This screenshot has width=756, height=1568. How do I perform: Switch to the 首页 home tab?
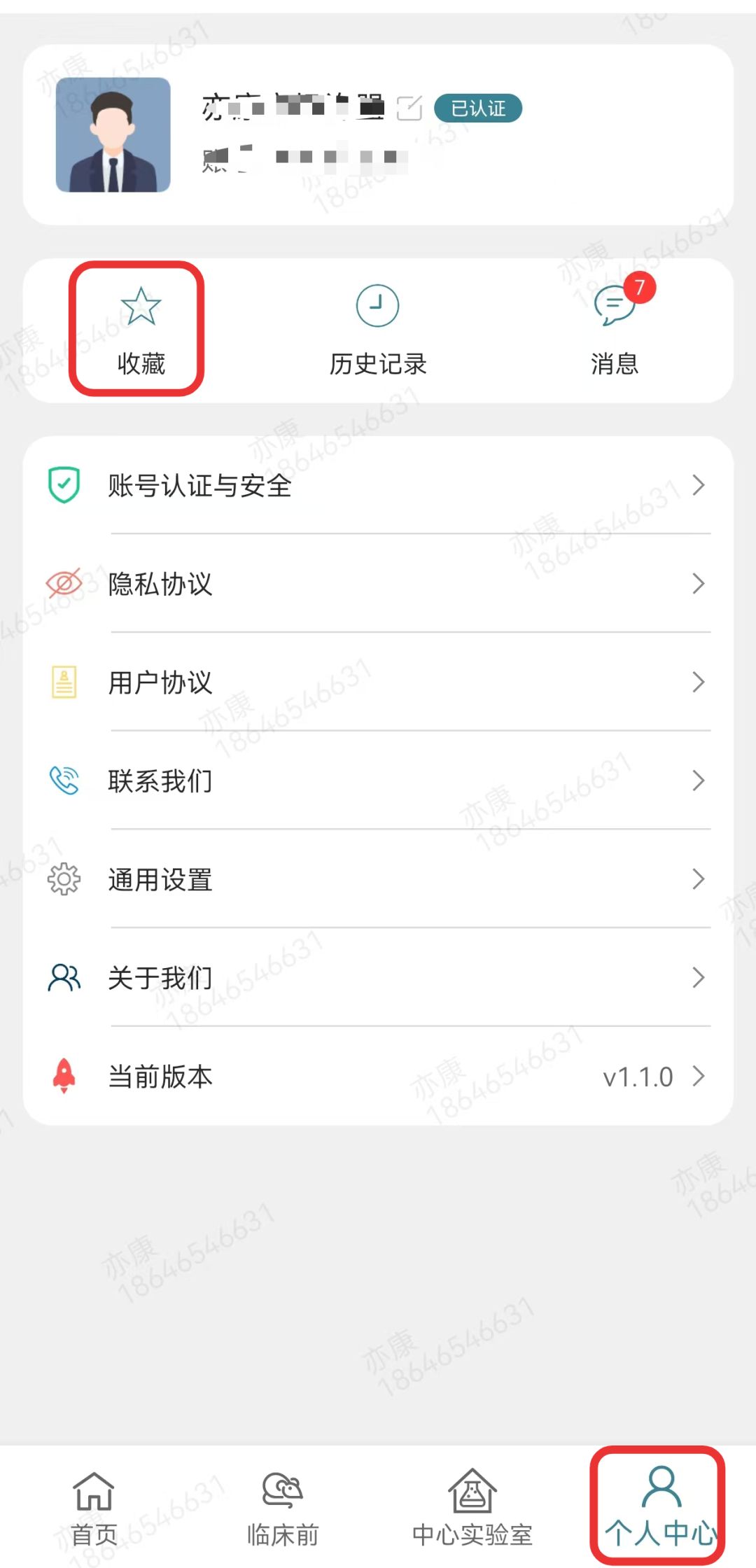click(94, 1508)
